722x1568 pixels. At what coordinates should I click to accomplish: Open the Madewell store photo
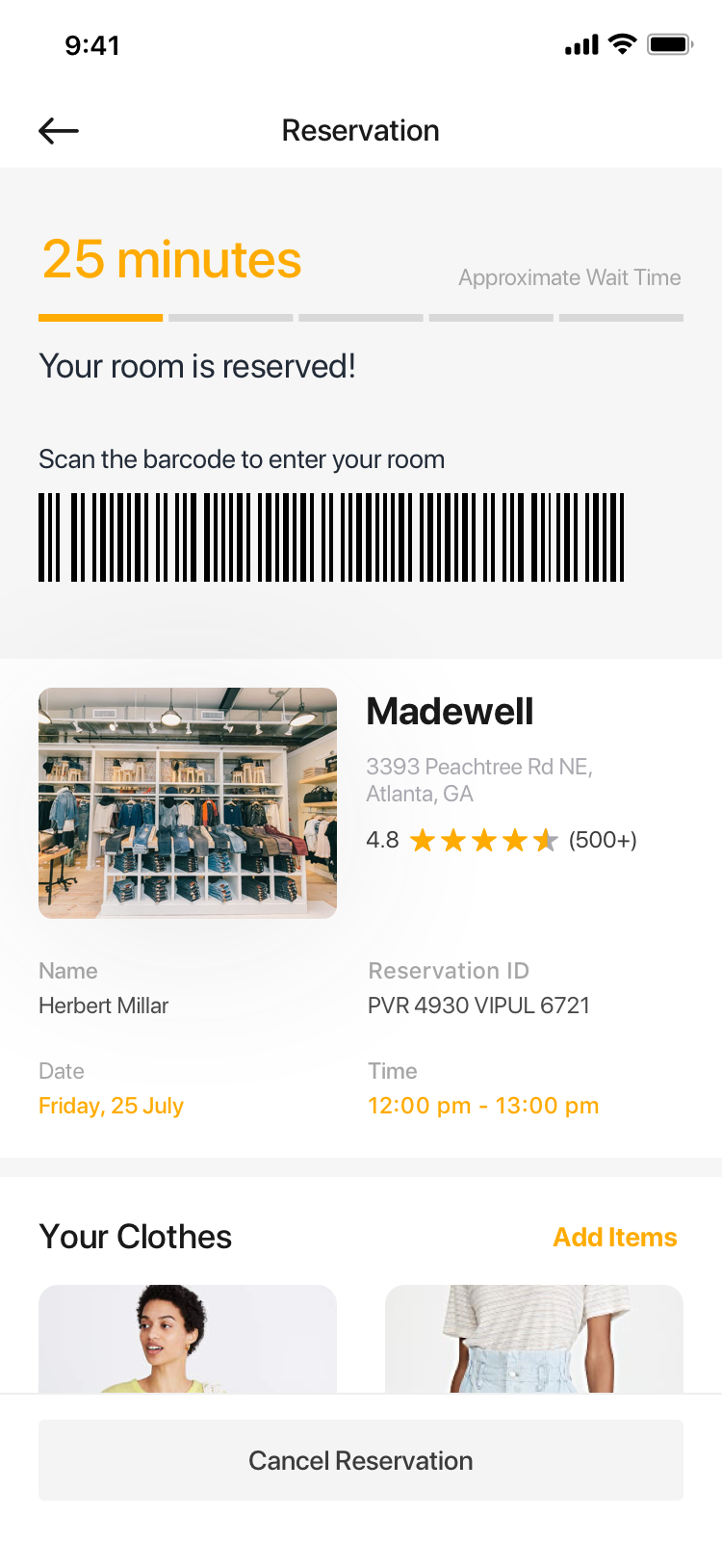click(x=188, y=803)
